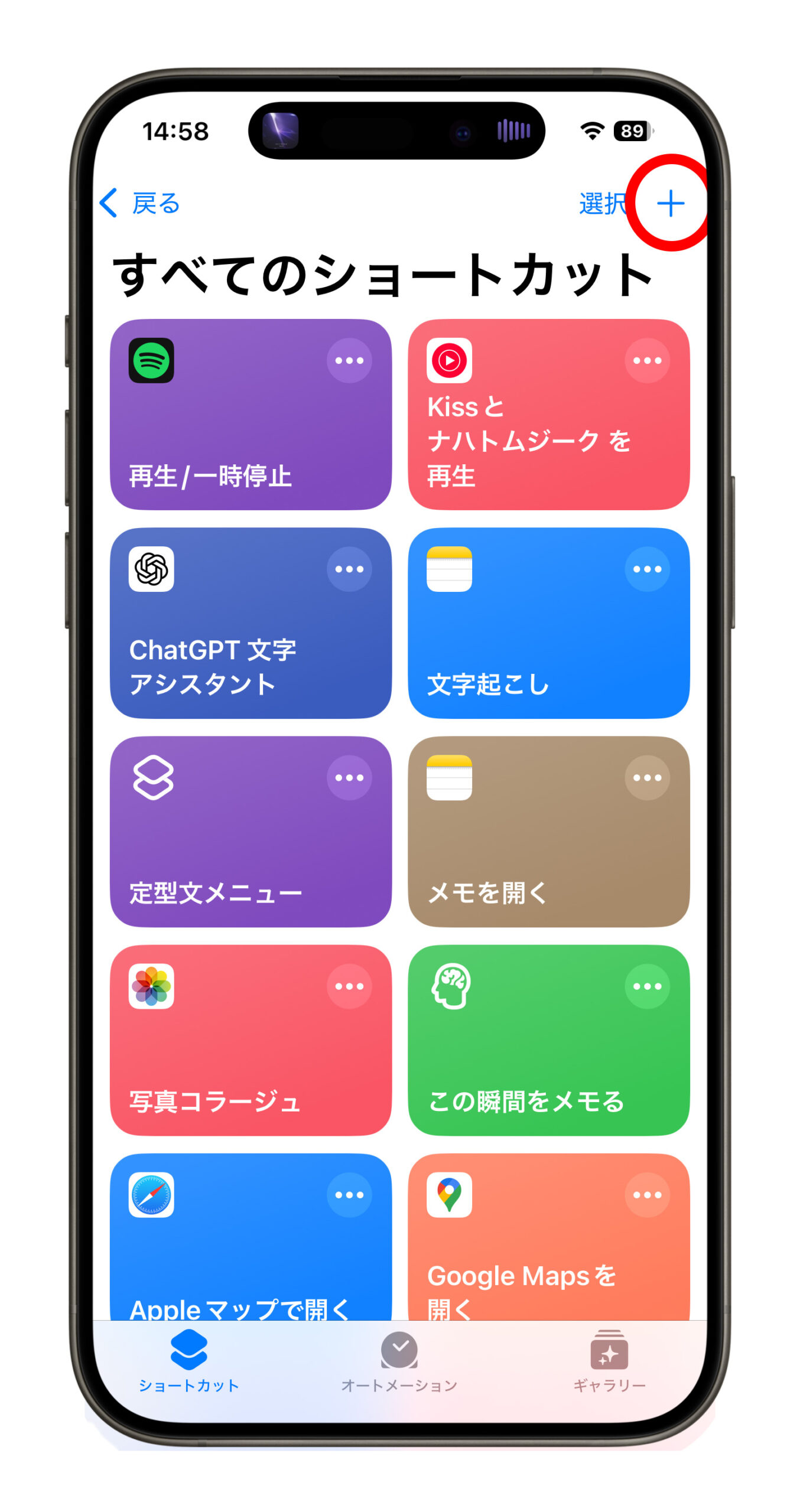Image resolution: width=800 pixels, height=1512 pixels.
Task: Add a new shortcut with plus button
Action: [x=670, y=204]
